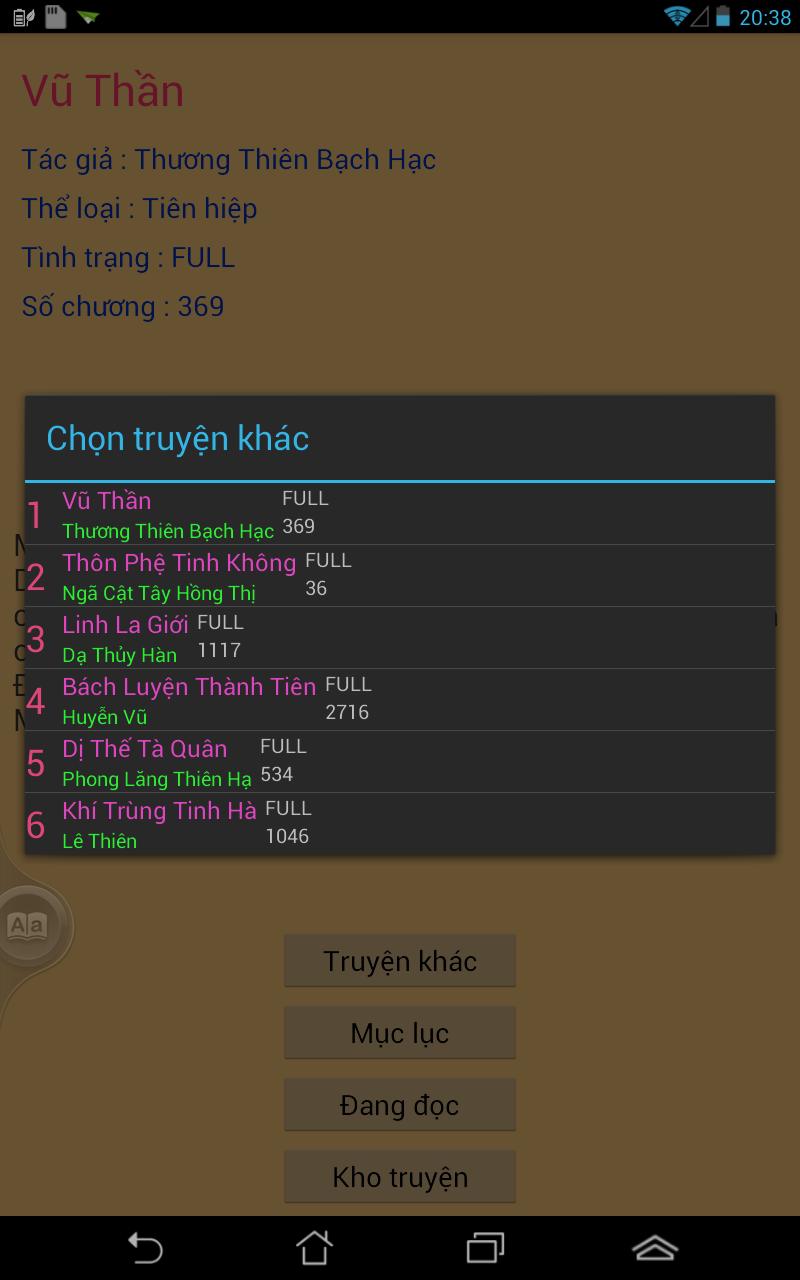Choose Thôn Phệ Tinh Không from the list

point(400,576)
